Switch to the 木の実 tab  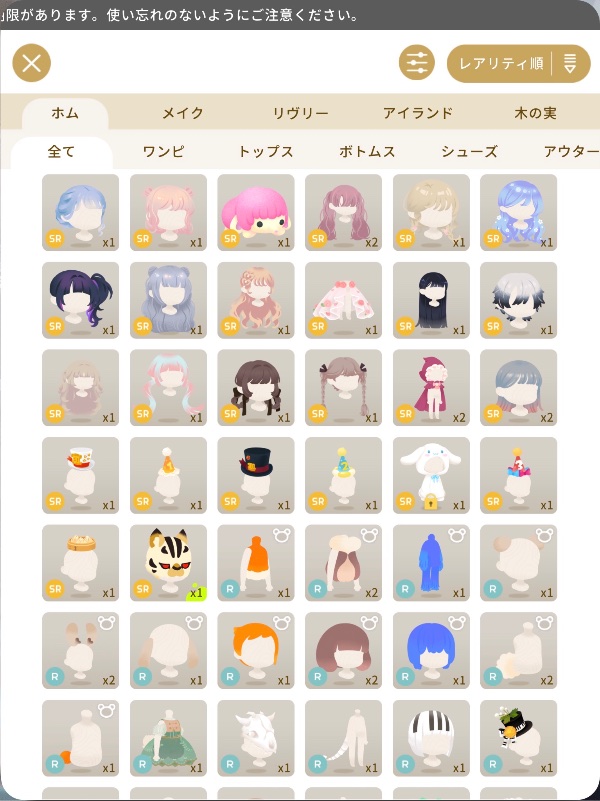pyautogui.click(x=535, y=113)
